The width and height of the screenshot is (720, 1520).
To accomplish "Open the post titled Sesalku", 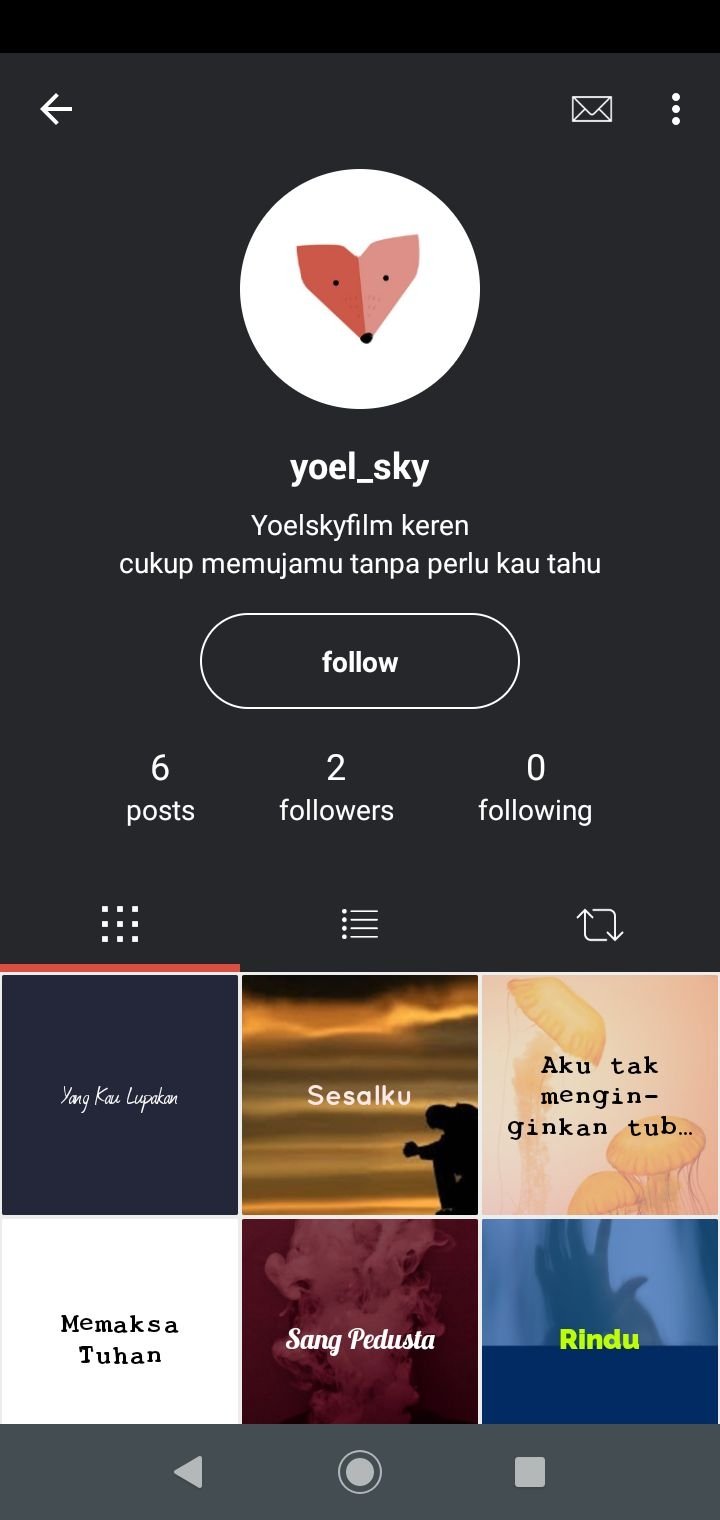I will (360, 1095).
